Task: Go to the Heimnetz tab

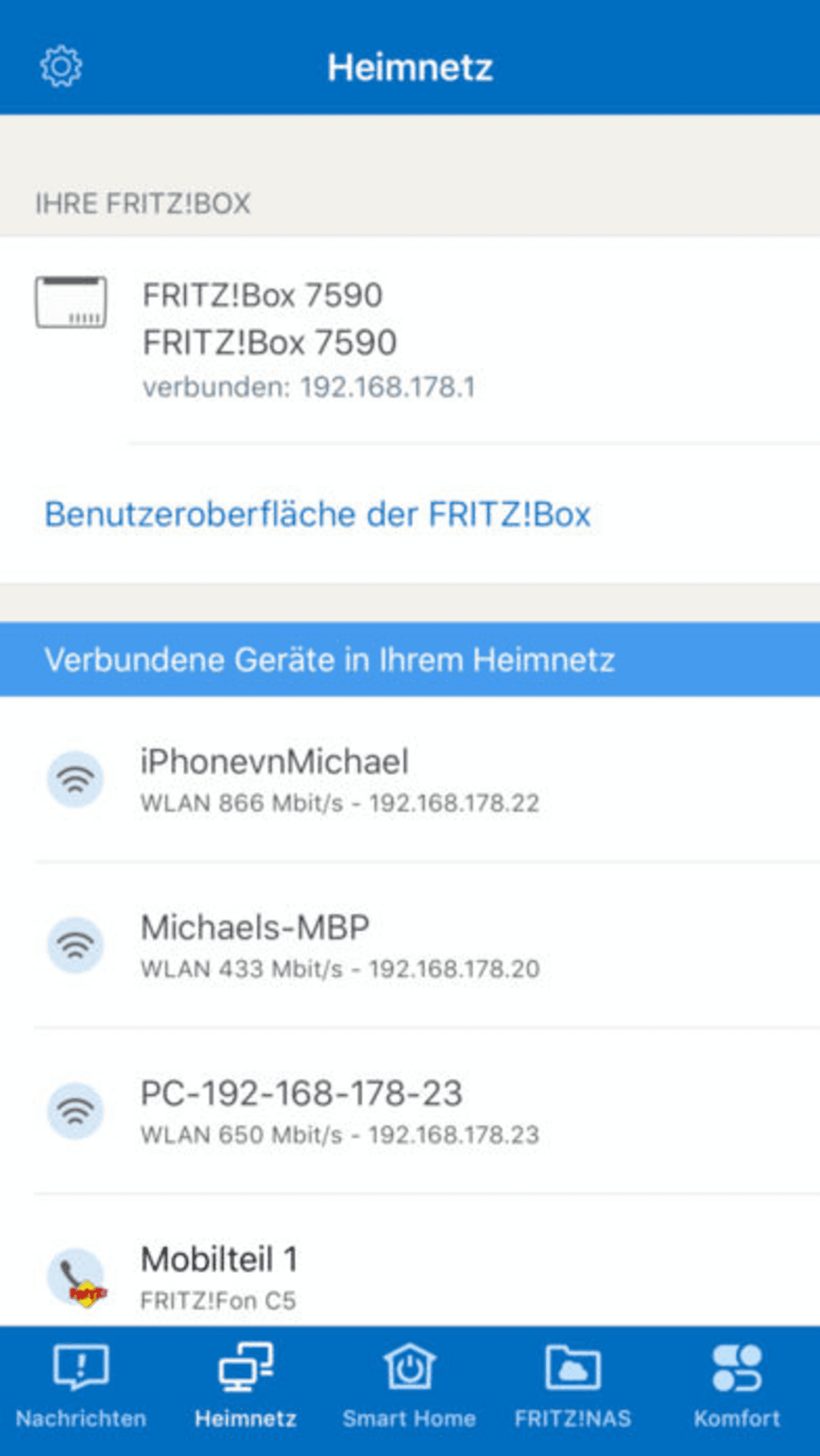Action: [245, 1388]
